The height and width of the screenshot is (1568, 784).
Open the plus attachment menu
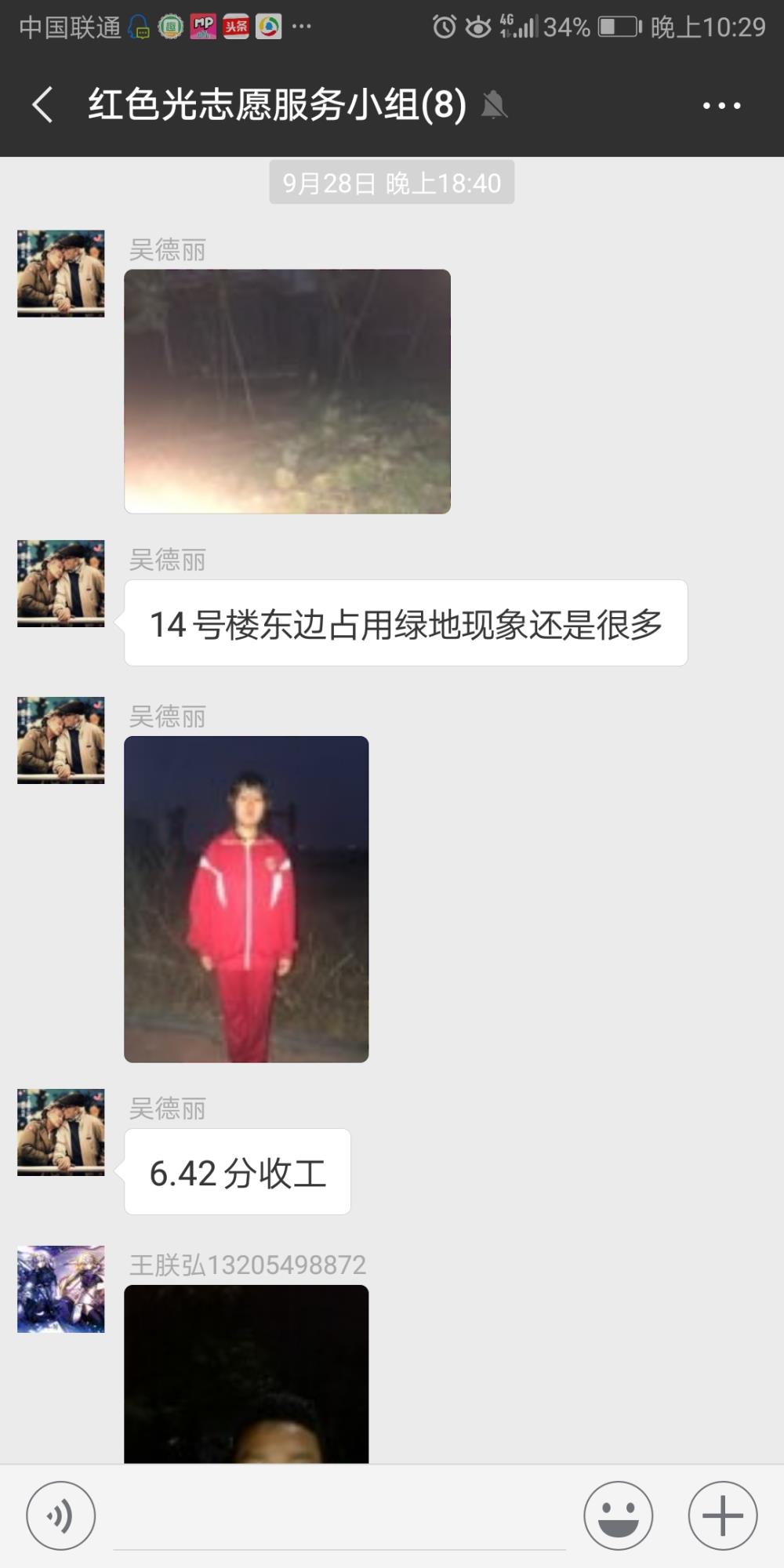point(723,1515)
